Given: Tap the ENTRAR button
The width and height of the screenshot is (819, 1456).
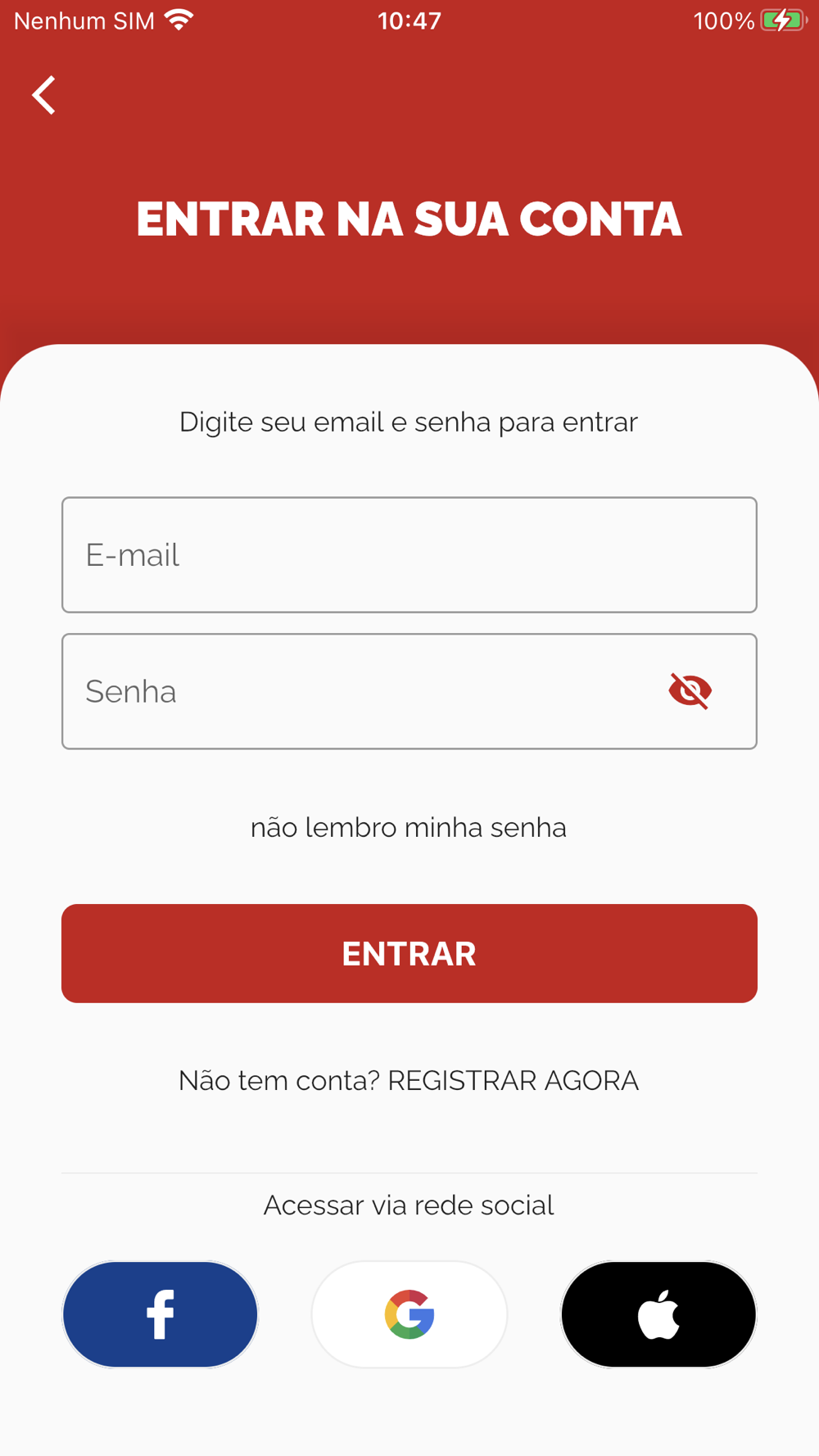Looking at the screenshot, I should click(x=409, y=953).
